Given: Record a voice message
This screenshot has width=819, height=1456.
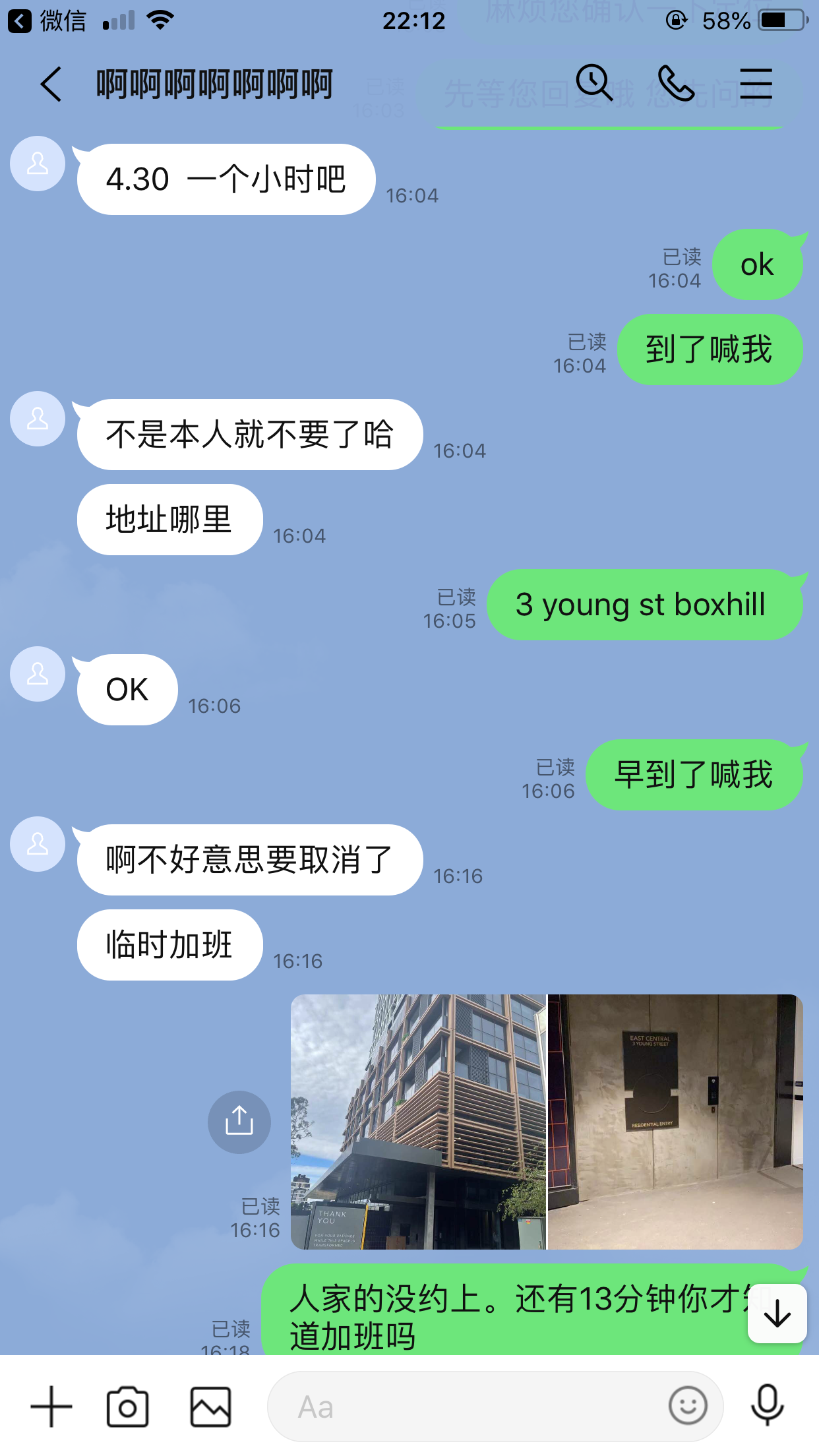Looking at the screenshot, I should point(767,1405).
